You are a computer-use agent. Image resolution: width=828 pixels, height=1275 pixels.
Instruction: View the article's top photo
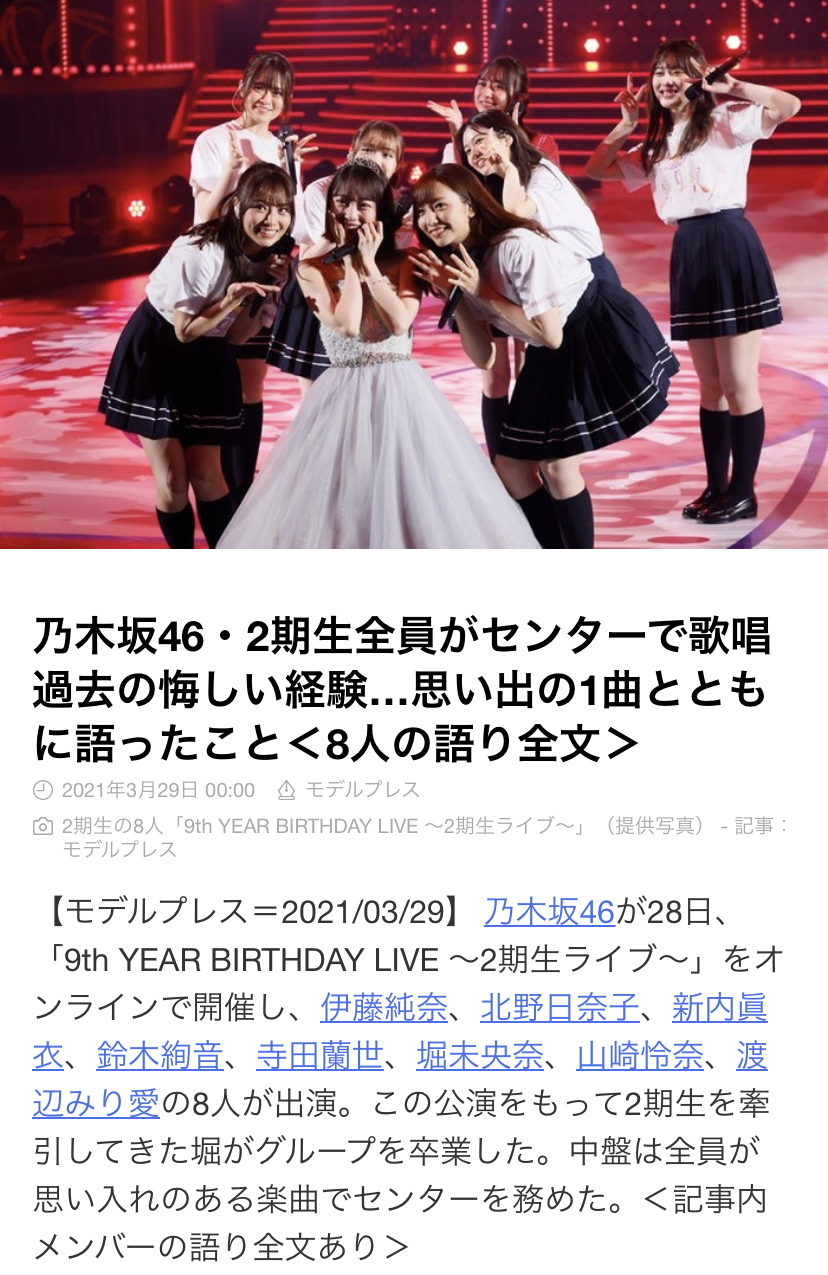point(414,274)
